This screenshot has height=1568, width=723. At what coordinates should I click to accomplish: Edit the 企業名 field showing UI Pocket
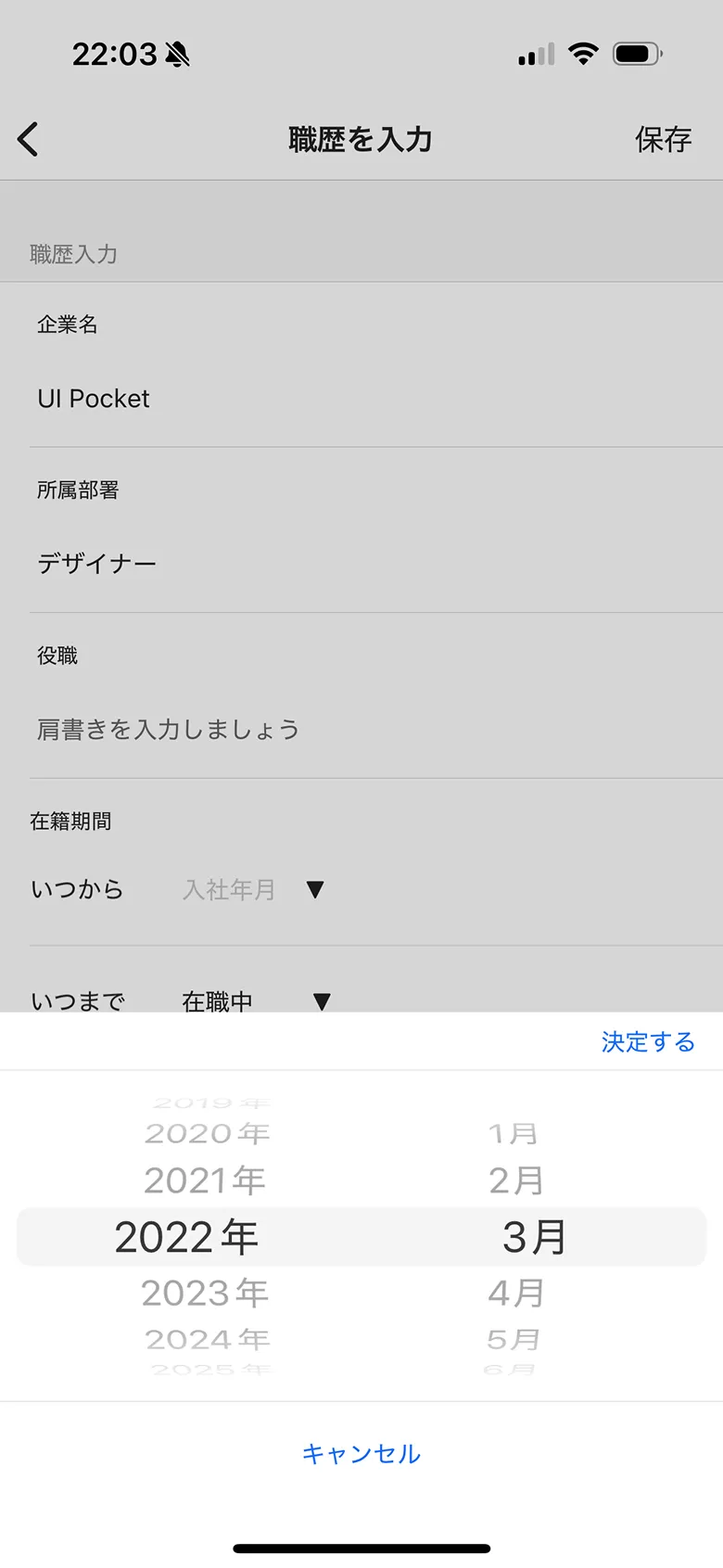(92, 399)
